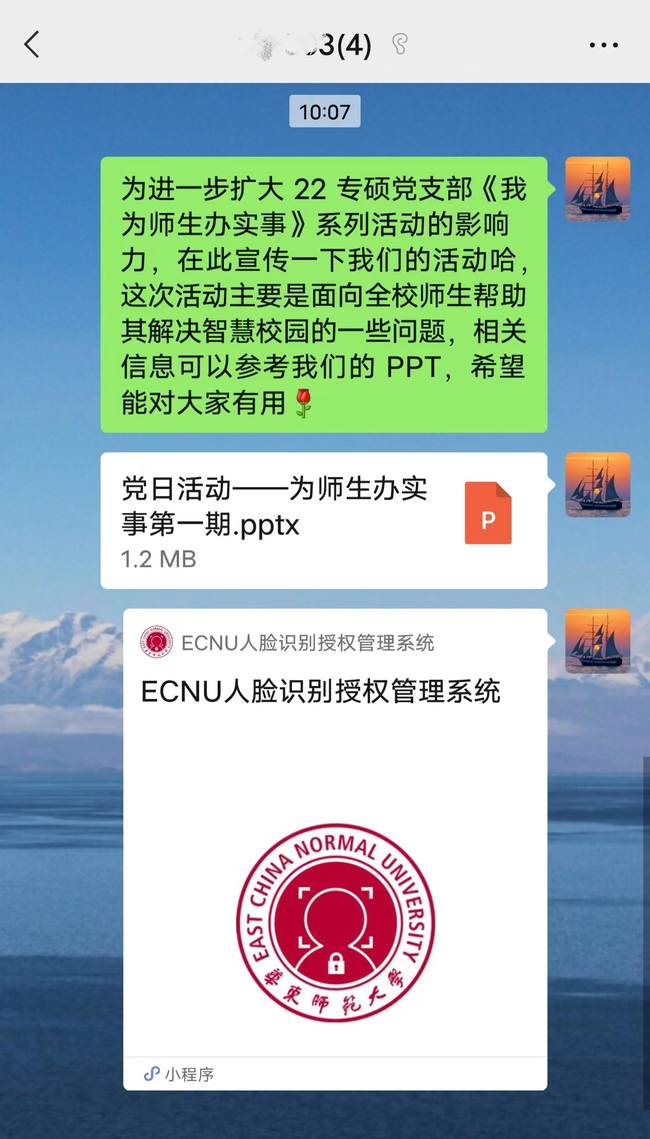Image resolution: width=650 pixels, height=1139 pixels.
Task: Open the chat options three-dot menu
Action: click(604, 45)
